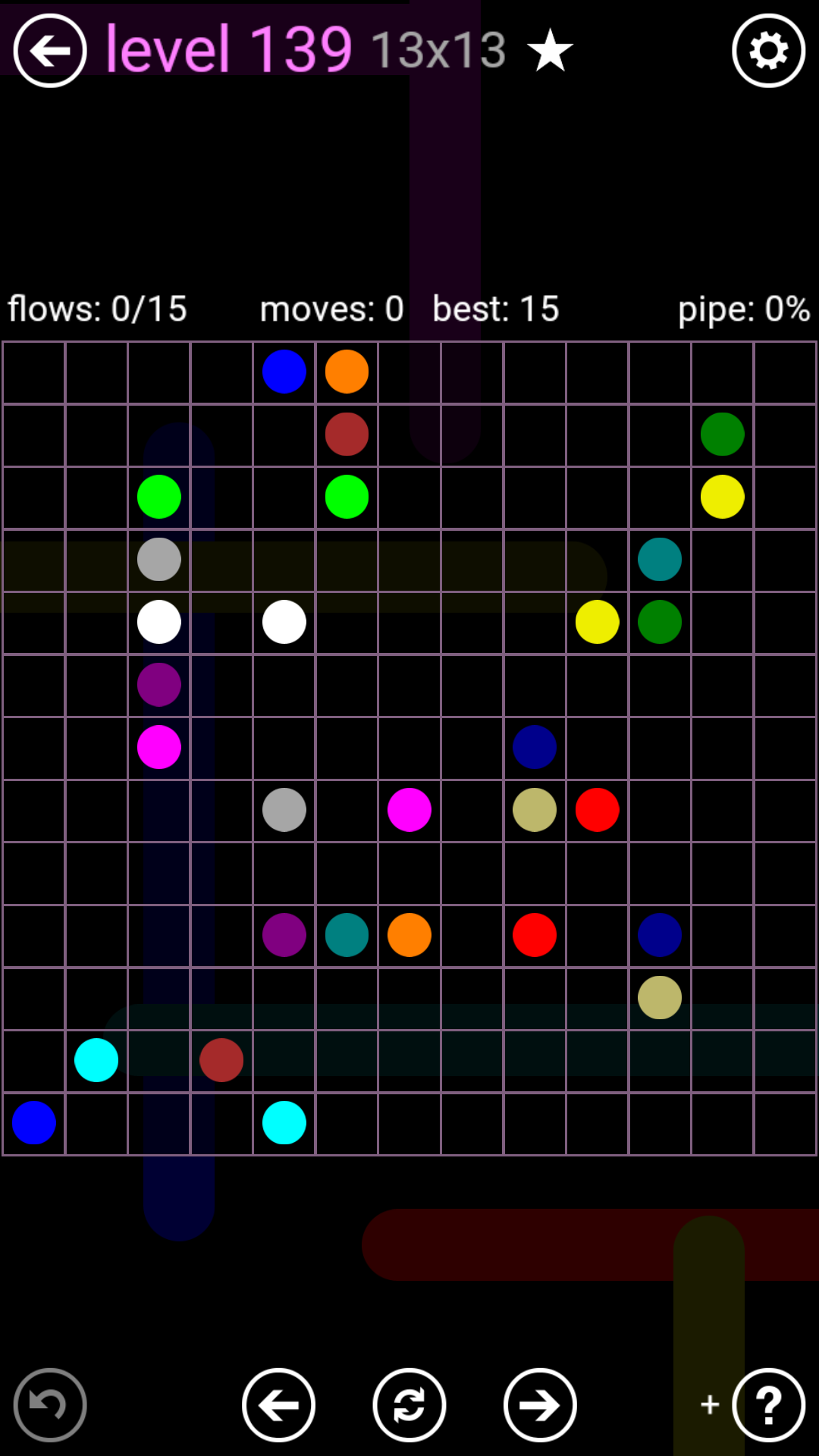
Task: Advance to the next level
Action: click(540, 1404)
